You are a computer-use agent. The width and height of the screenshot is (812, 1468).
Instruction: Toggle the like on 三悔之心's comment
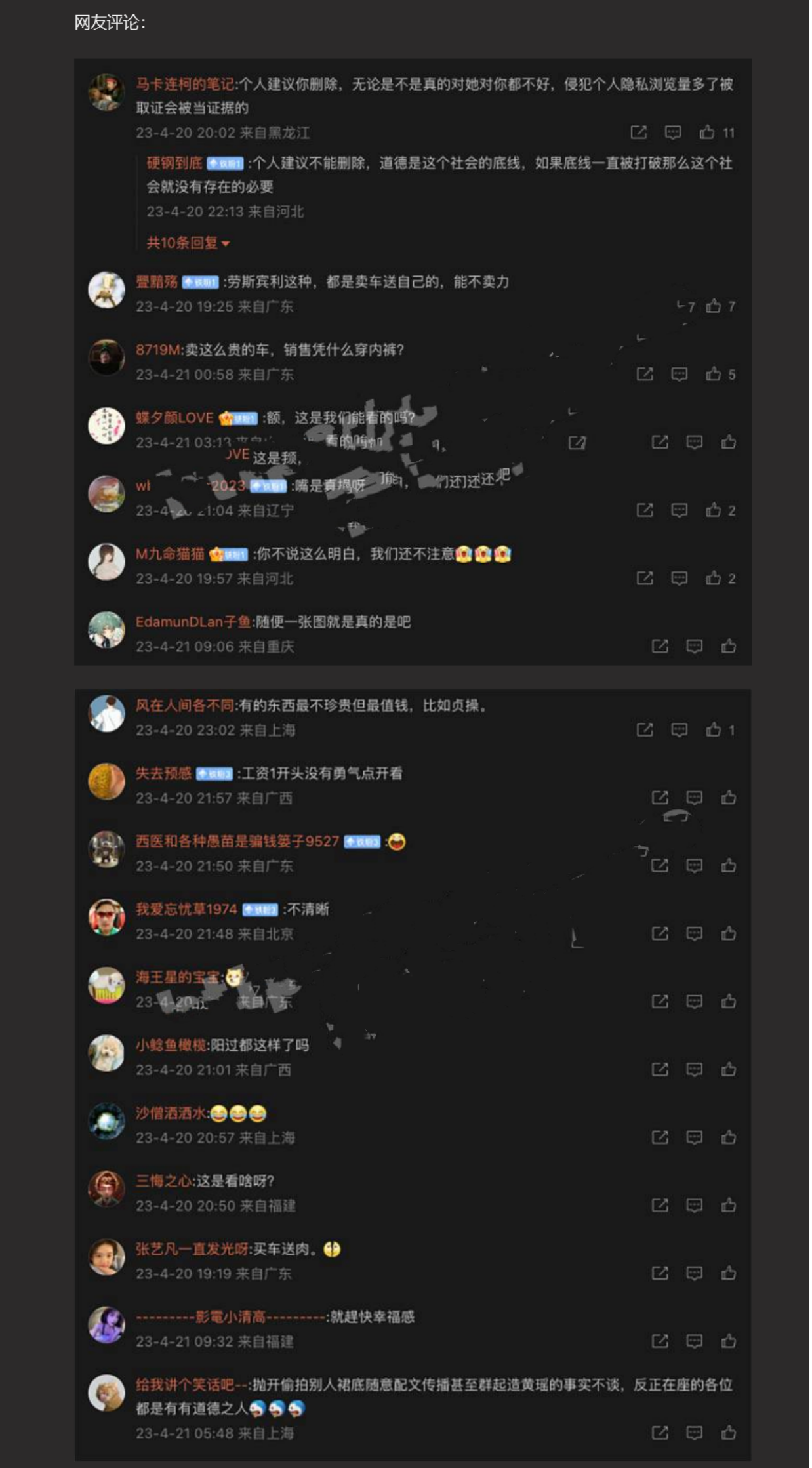click(x=728, y=1203)
